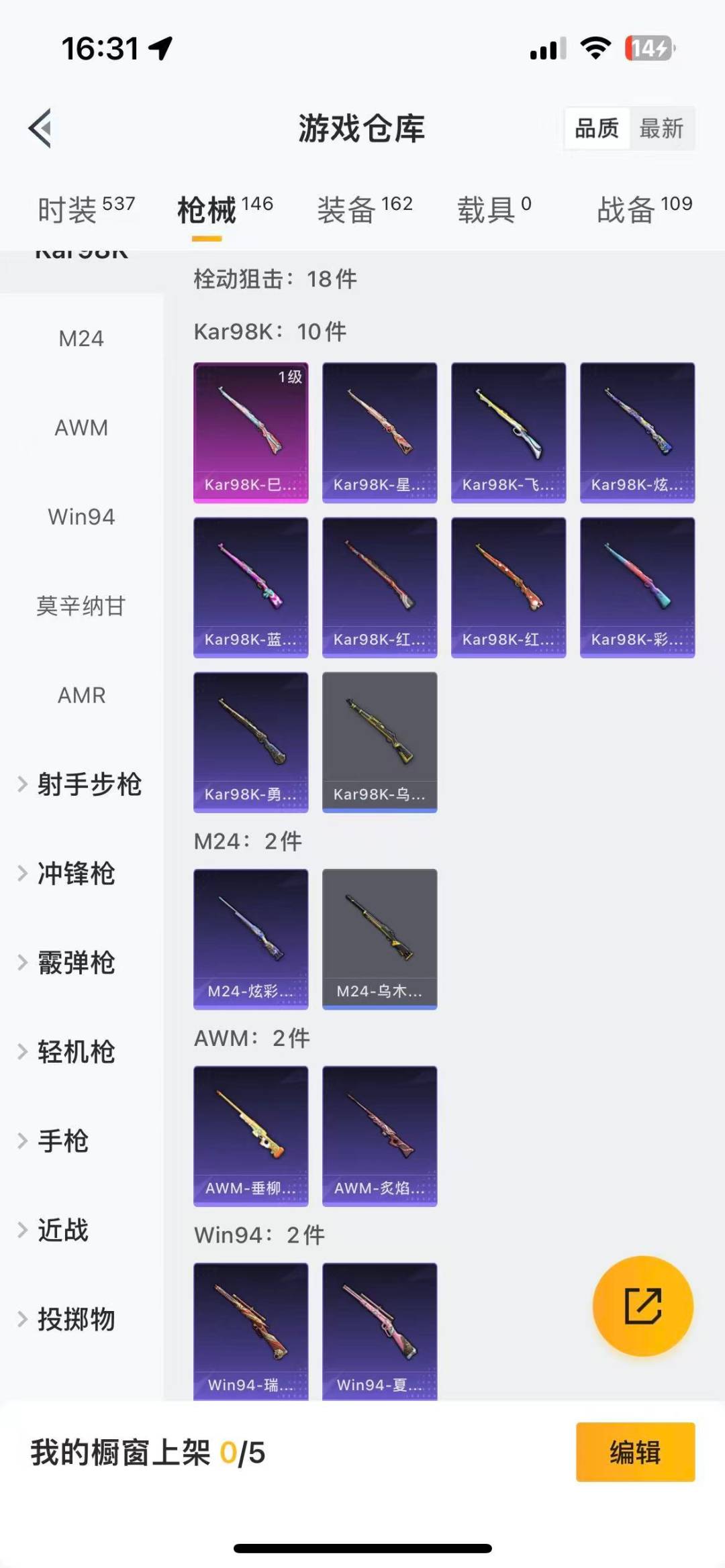Select the level-1 Kar98K skin thumbnail
The width and height of the screenshot is (725, 1568).
pos(250,431)
